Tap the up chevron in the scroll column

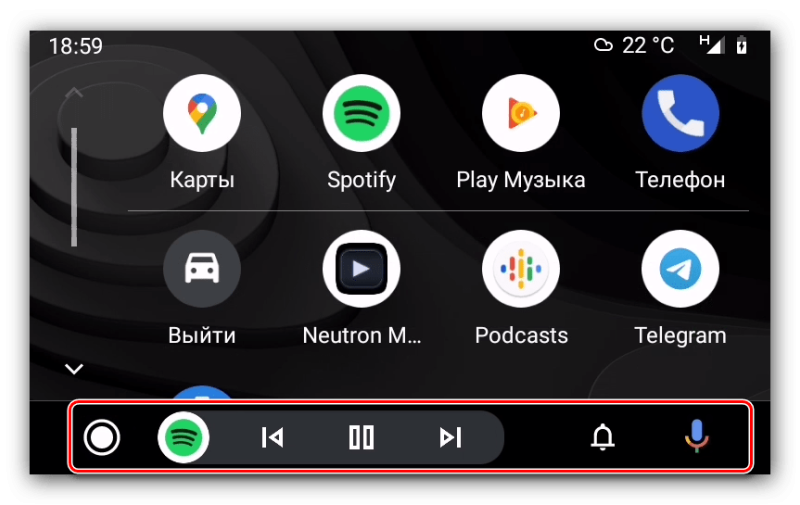tap(74, 95)
